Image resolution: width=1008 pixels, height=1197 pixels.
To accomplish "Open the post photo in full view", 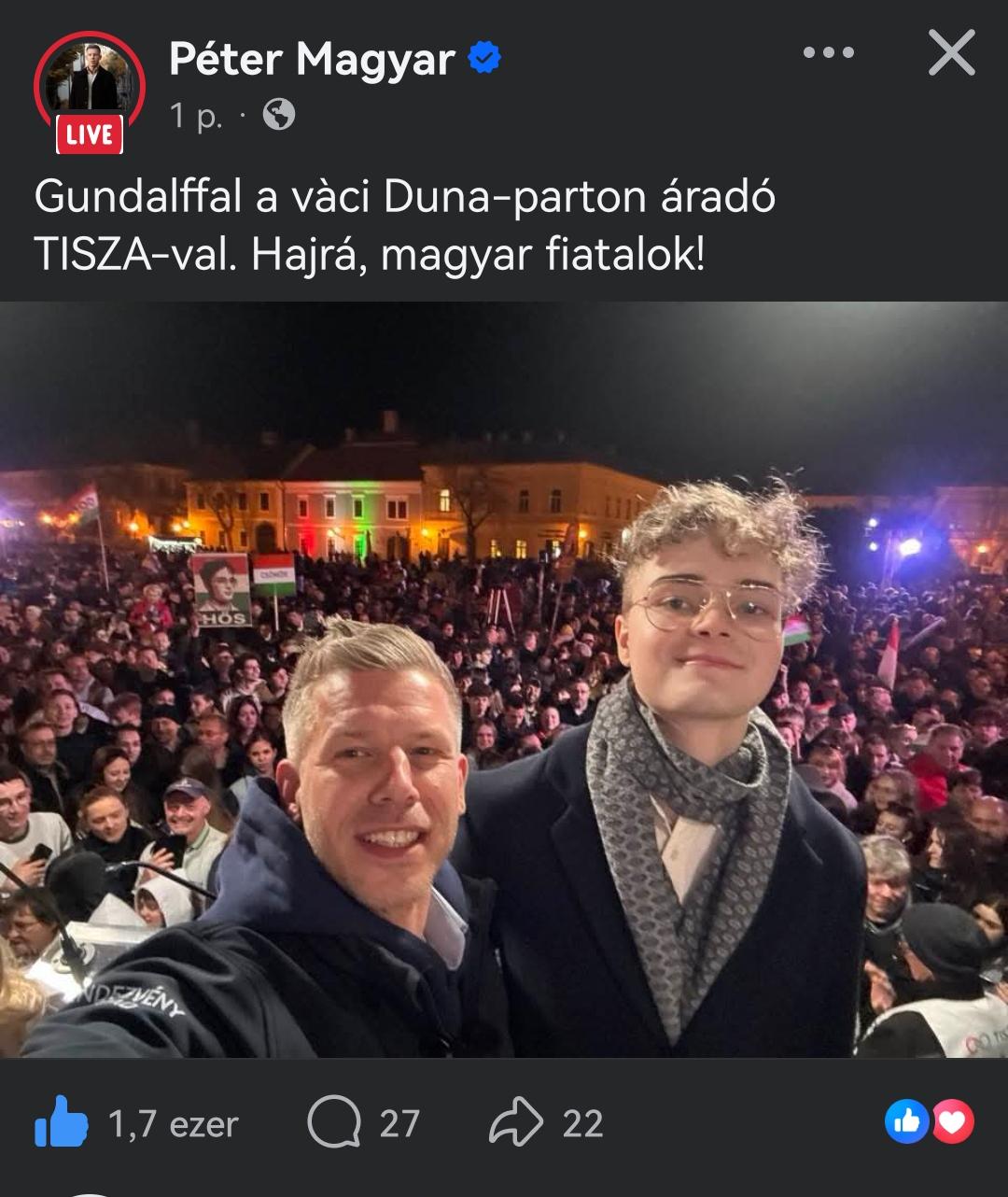I will [x=504, y=679].
